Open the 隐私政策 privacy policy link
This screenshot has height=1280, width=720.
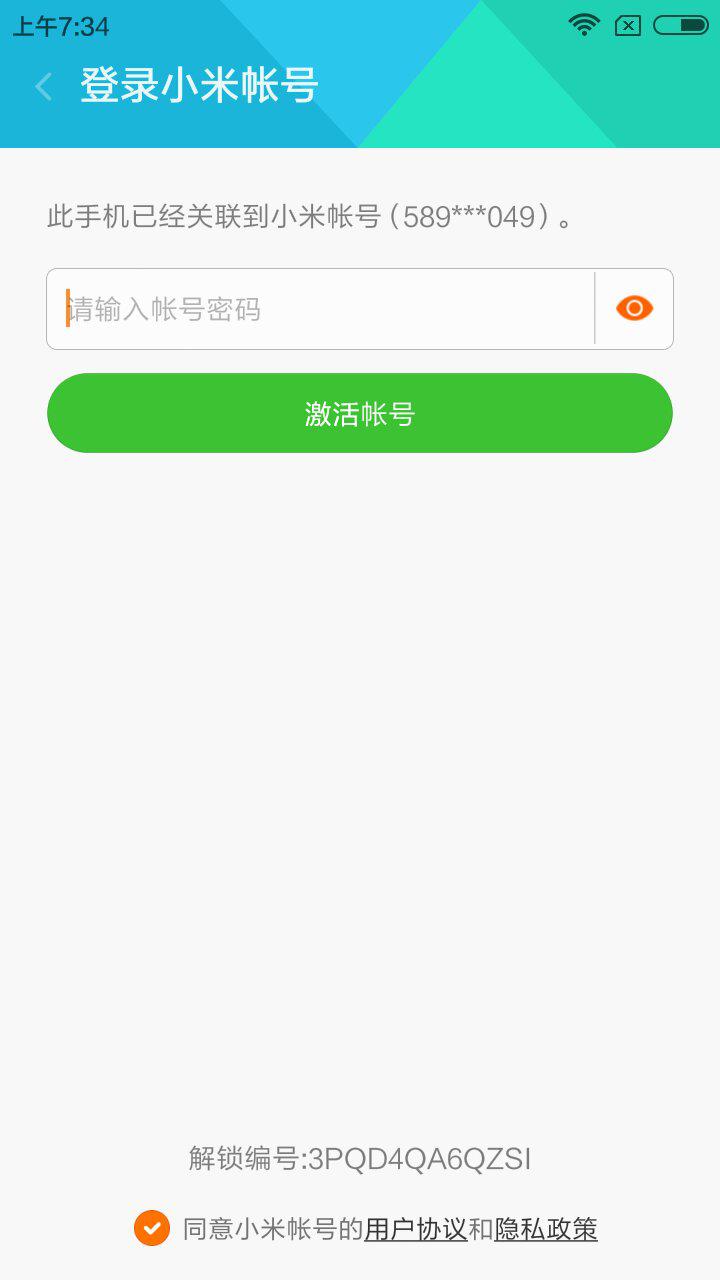545,1229
